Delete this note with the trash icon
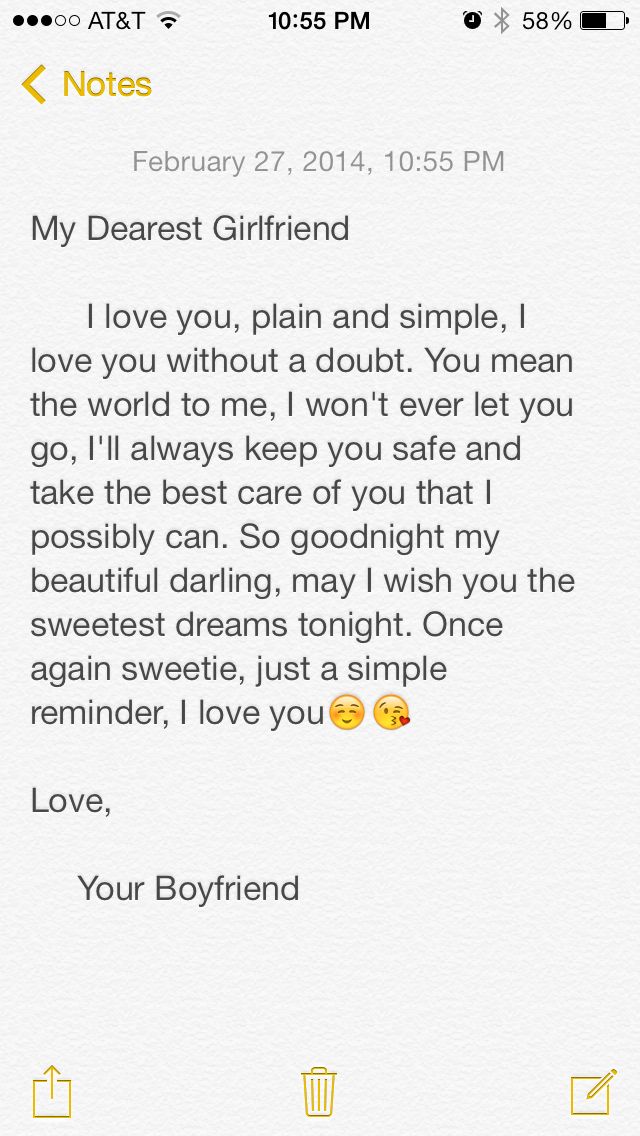The height and width of the screenshot is (1136, 640). pos(319,1090)
